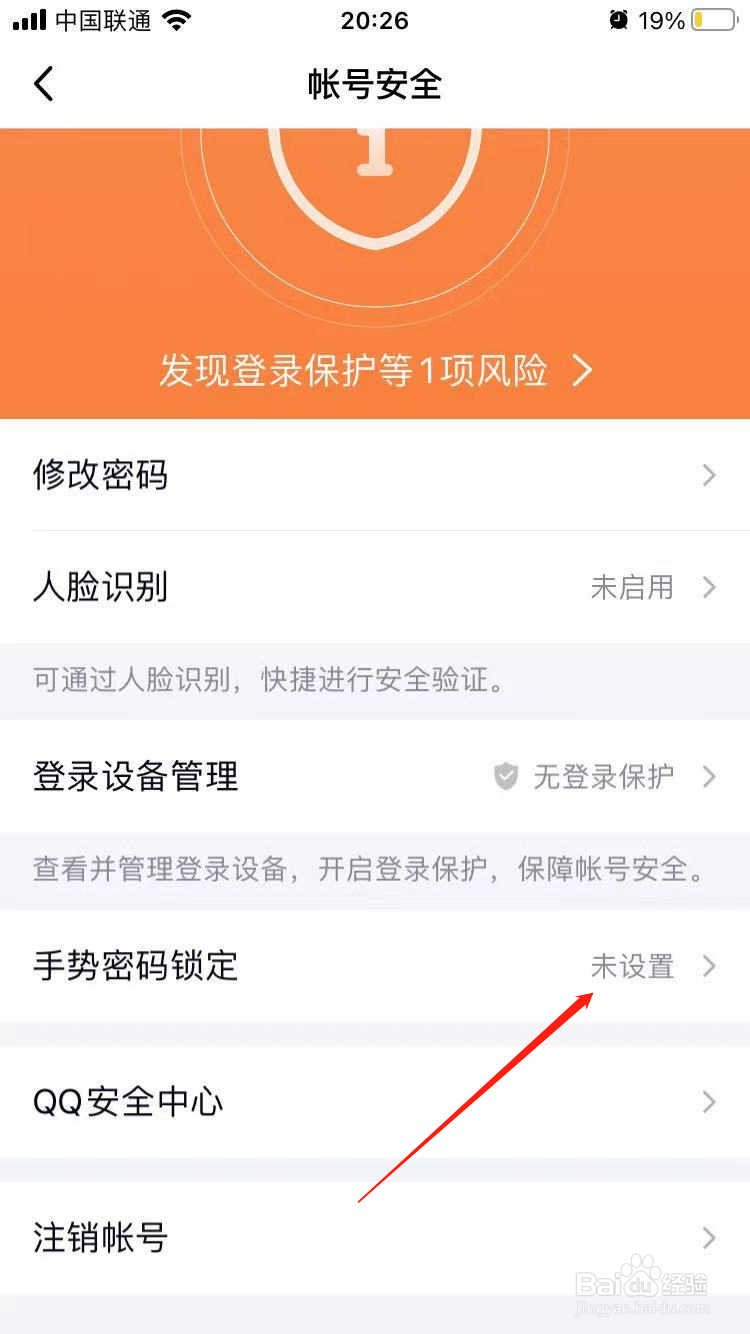Viewport: 750px width, 1334px height.
Task: Open the 修改密码 chevron
Action: (710, 476)
